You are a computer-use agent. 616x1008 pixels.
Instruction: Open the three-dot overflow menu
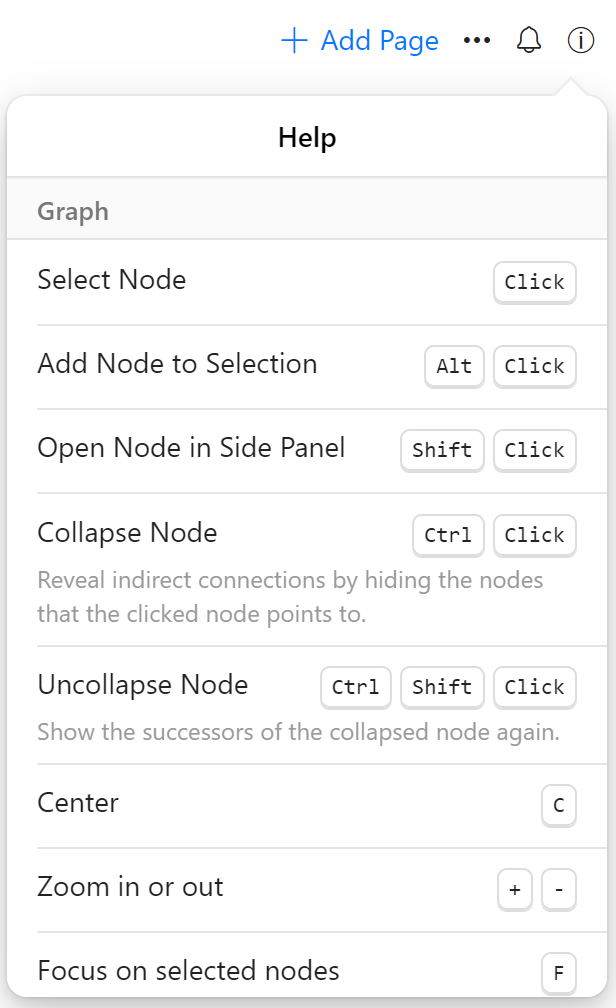coord(477,40)
